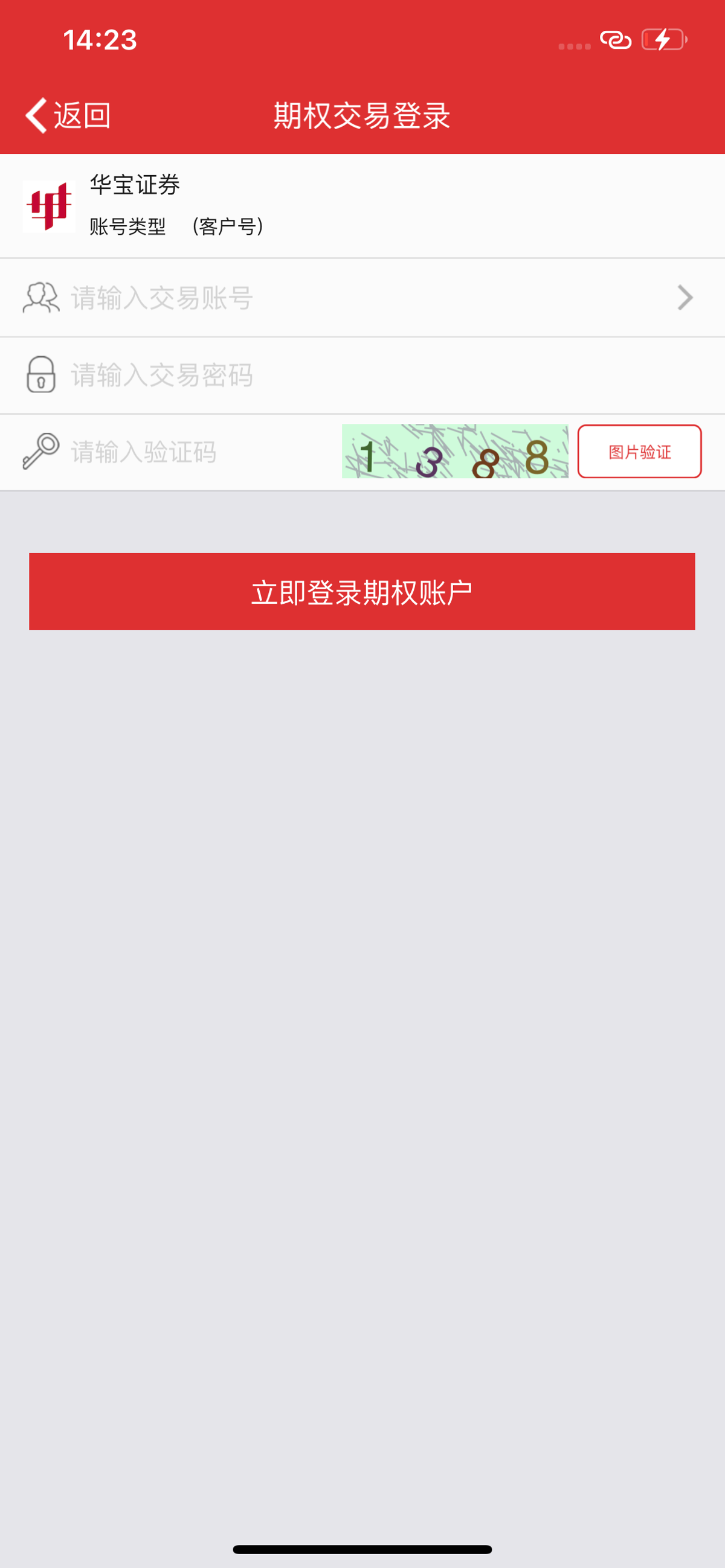Tap the charging battery icon in the status bar

(663, 40)
